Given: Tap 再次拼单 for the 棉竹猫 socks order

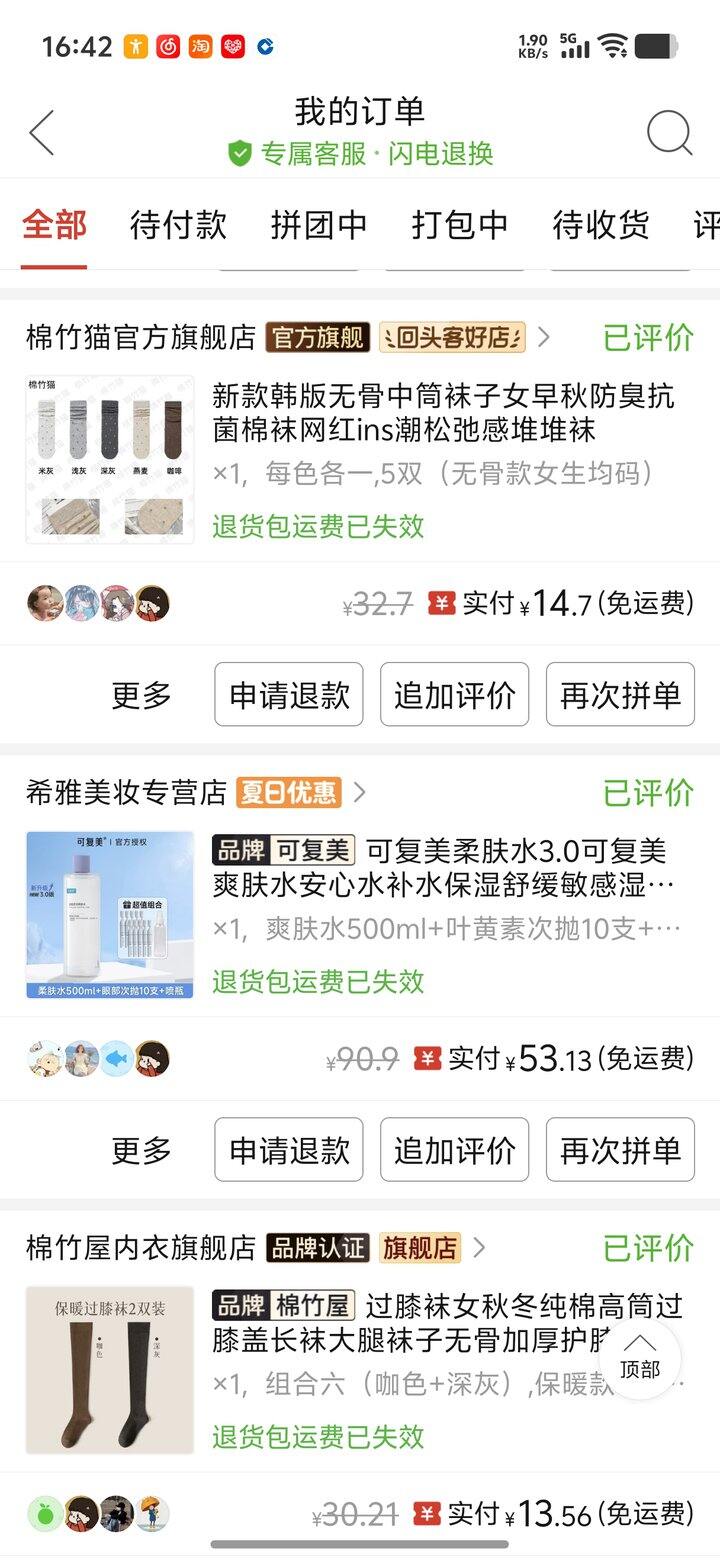Looking at the screenshot, I should click(x=620, y=695).
